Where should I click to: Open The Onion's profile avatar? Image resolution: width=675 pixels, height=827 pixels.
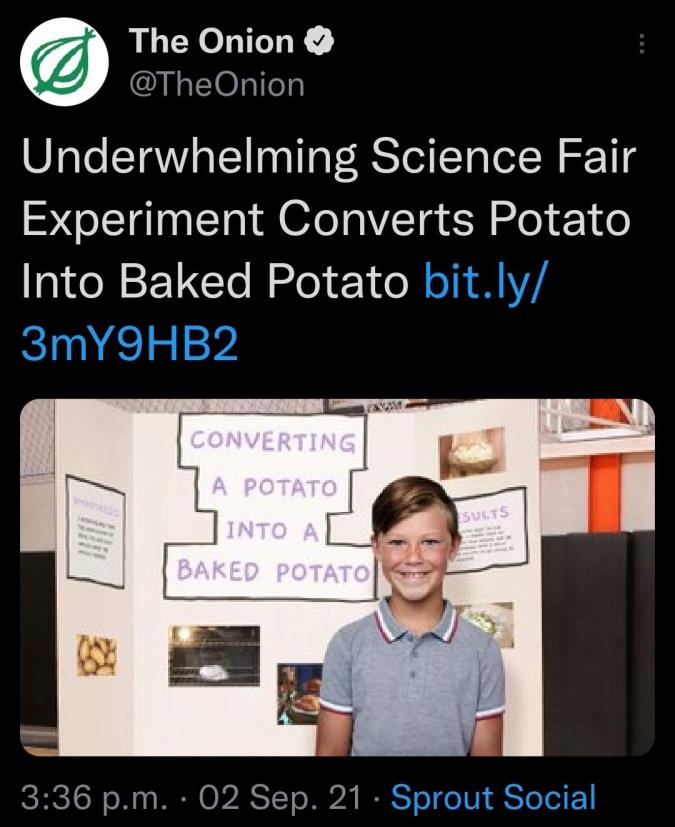[x=65, y=62]
